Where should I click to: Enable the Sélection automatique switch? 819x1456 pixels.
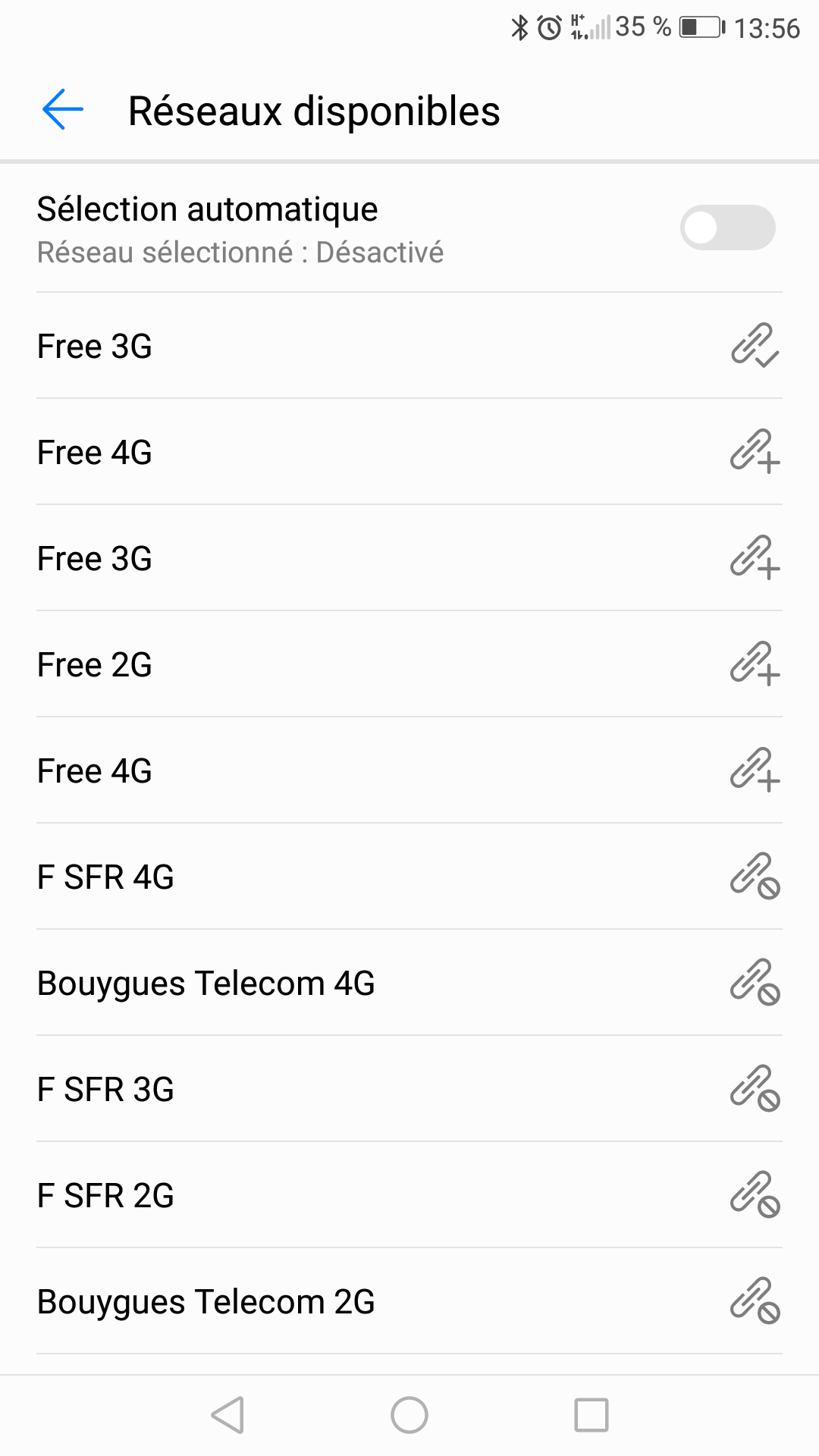(x=727, y=227)
